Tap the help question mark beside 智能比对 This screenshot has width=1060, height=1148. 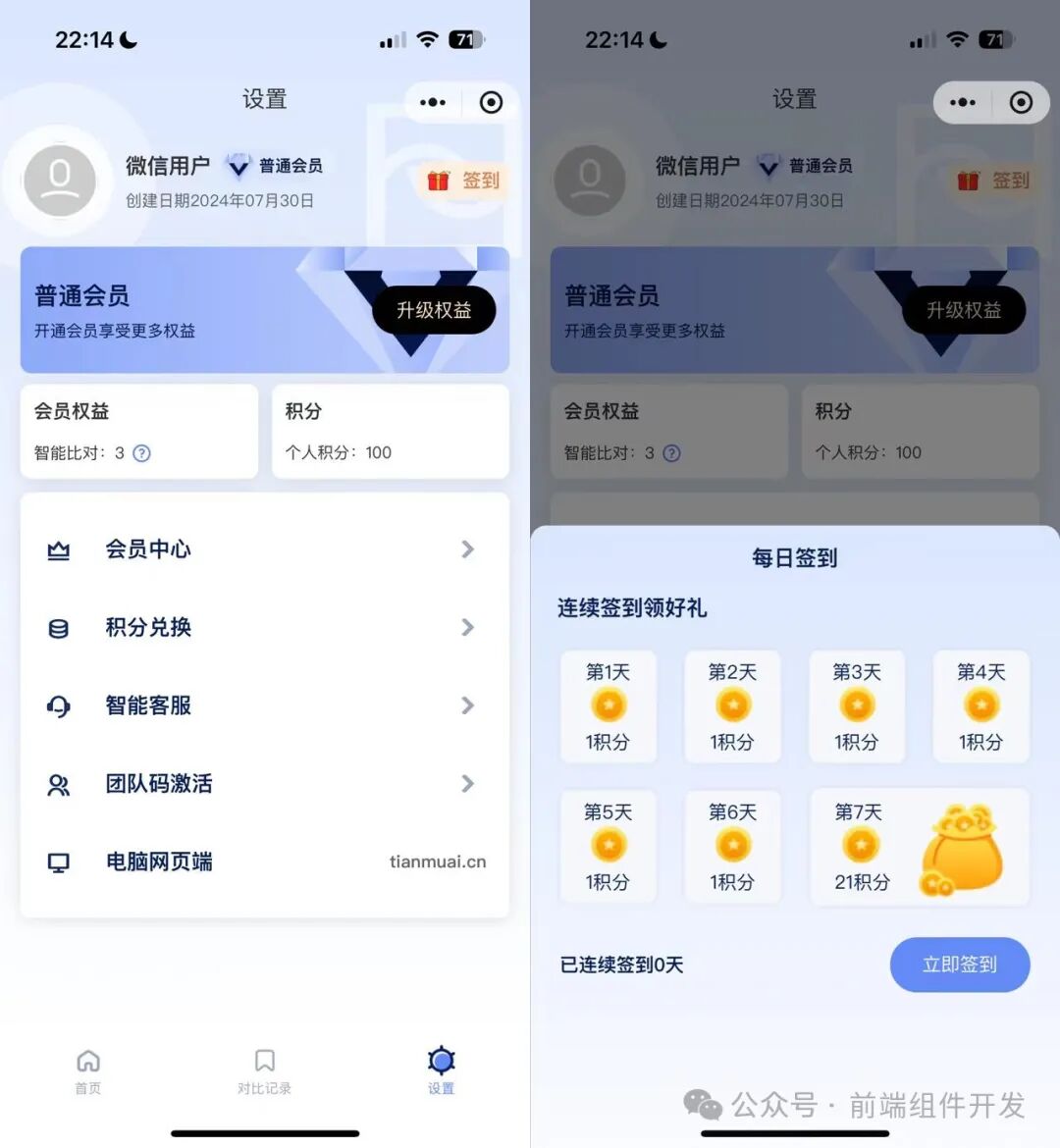tap(140, 453)
